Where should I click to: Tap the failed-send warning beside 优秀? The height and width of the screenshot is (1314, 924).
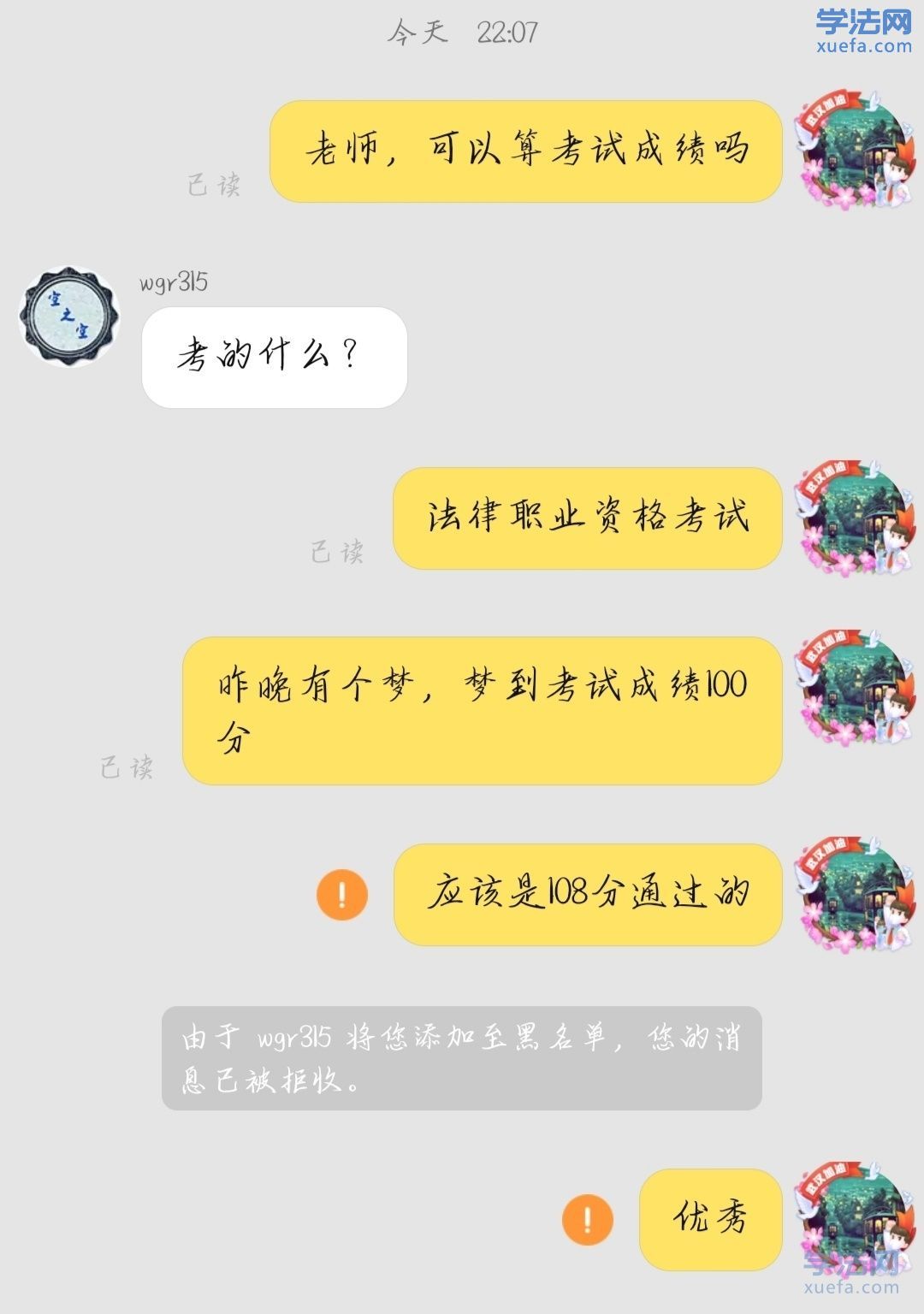pos(588,1220)
